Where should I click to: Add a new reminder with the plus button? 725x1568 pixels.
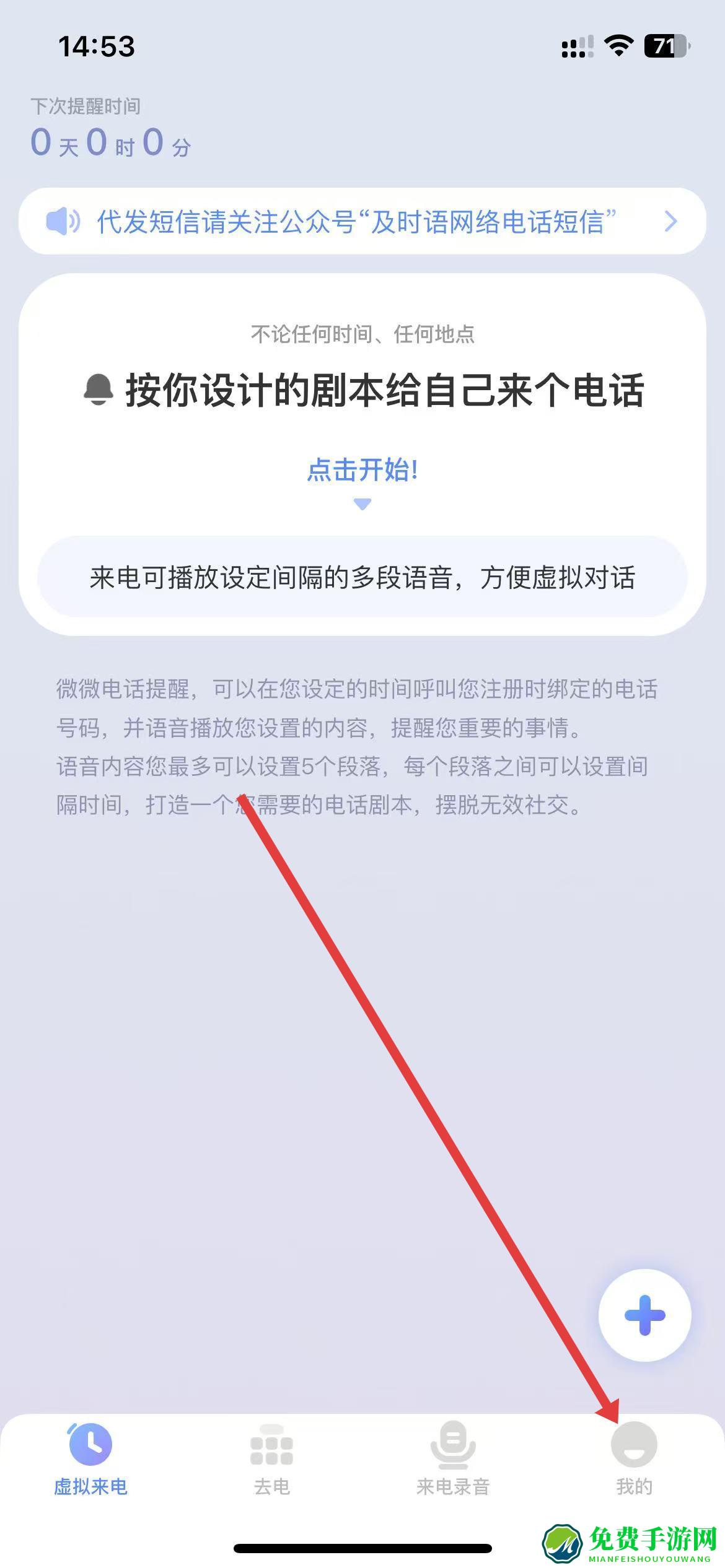click(x=644, y=1315)
